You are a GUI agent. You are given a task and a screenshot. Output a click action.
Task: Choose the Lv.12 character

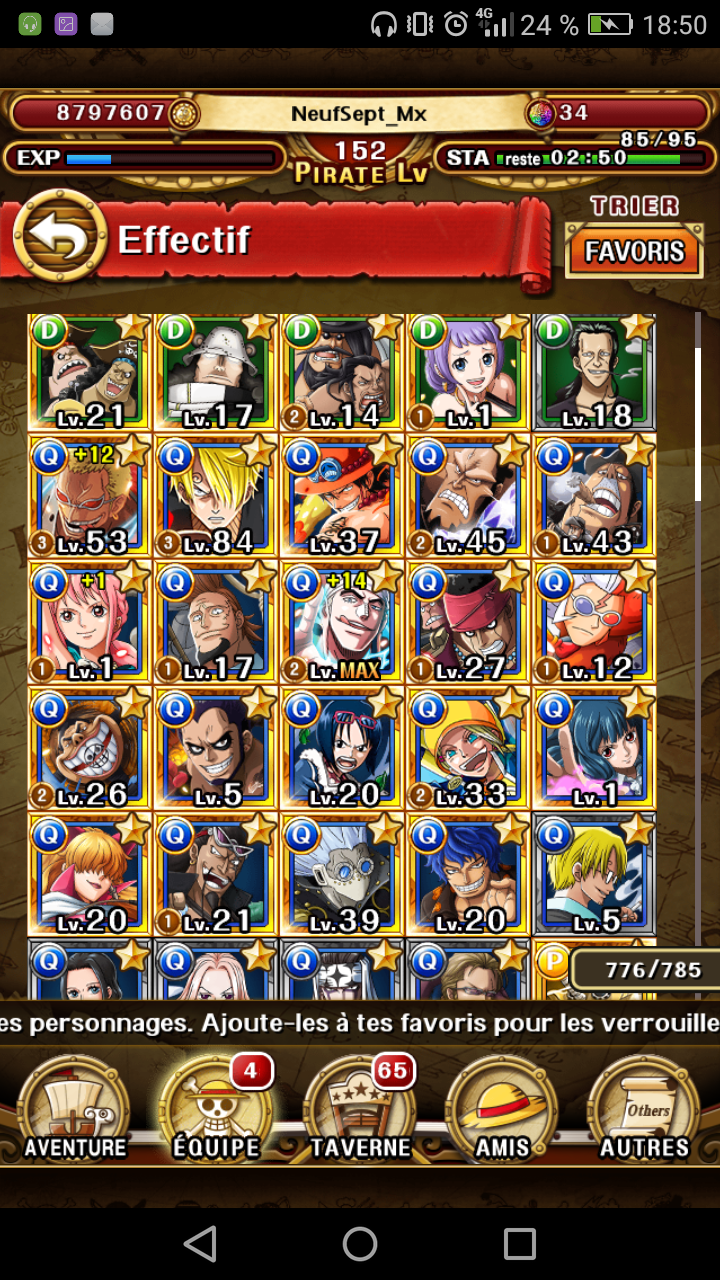click(x=594, y=622)
